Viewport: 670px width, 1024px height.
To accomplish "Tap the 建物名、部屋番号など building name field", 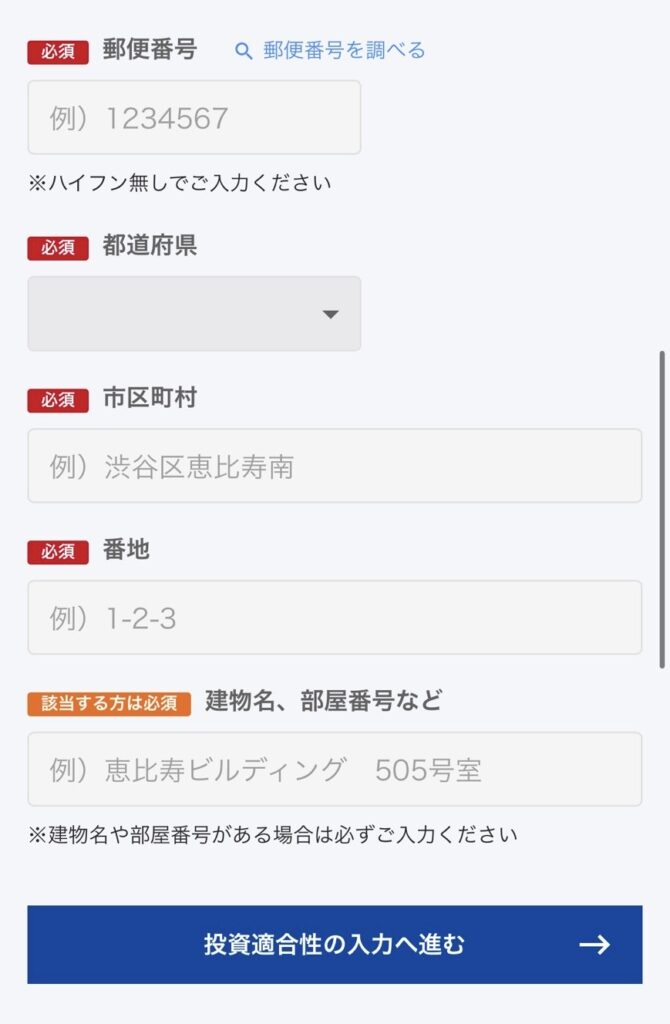I will [334, 770].
